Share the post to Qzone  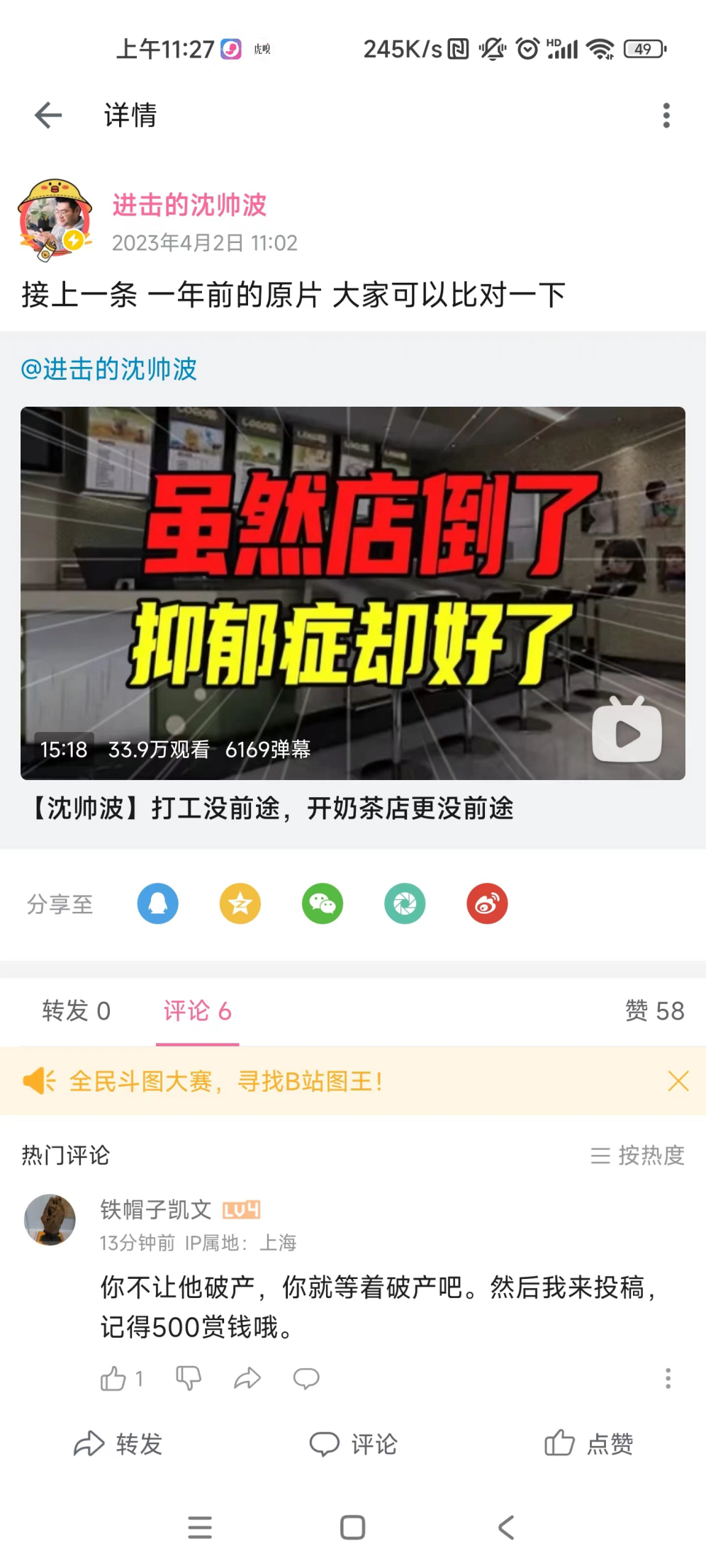click(240, 904)
